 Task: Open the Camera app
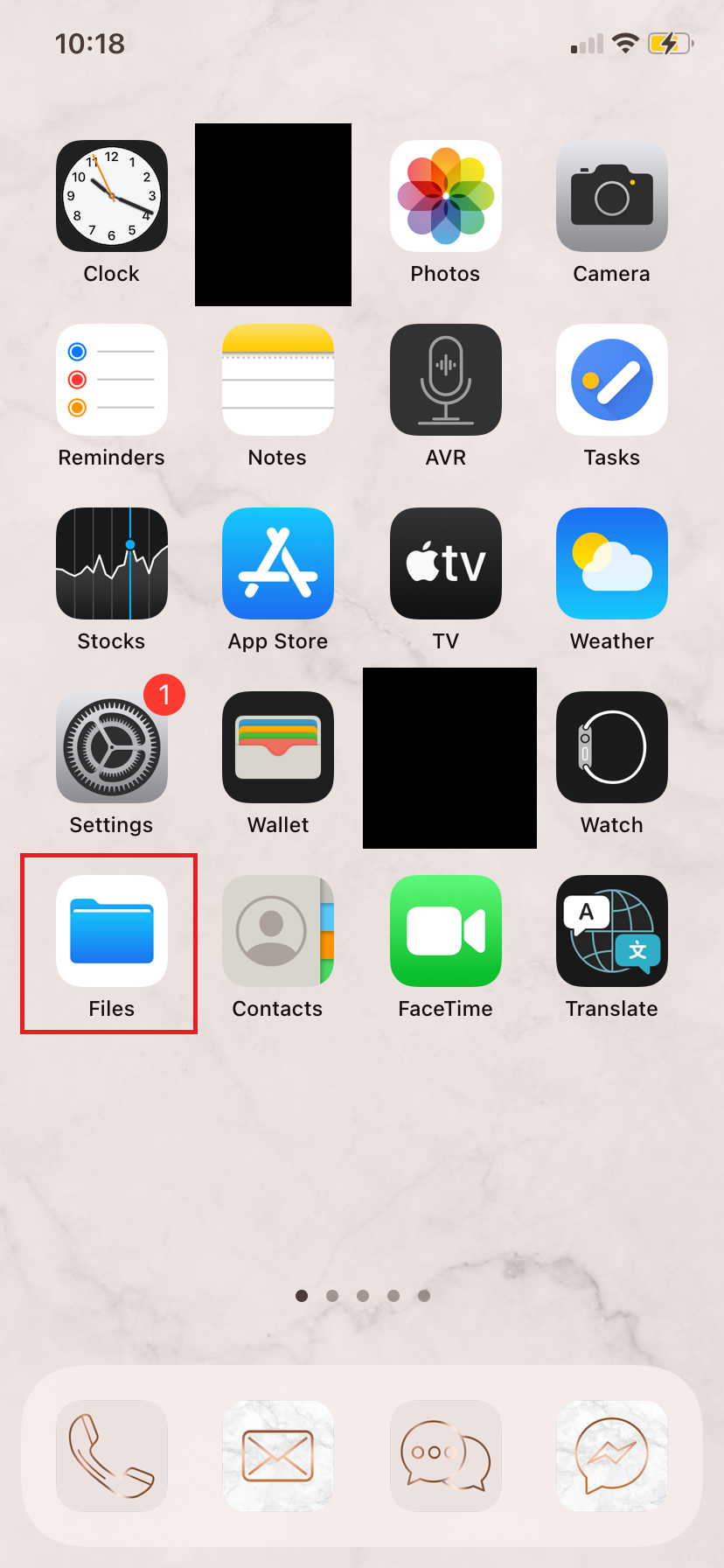pyautogui.click(x=612, y=196)
